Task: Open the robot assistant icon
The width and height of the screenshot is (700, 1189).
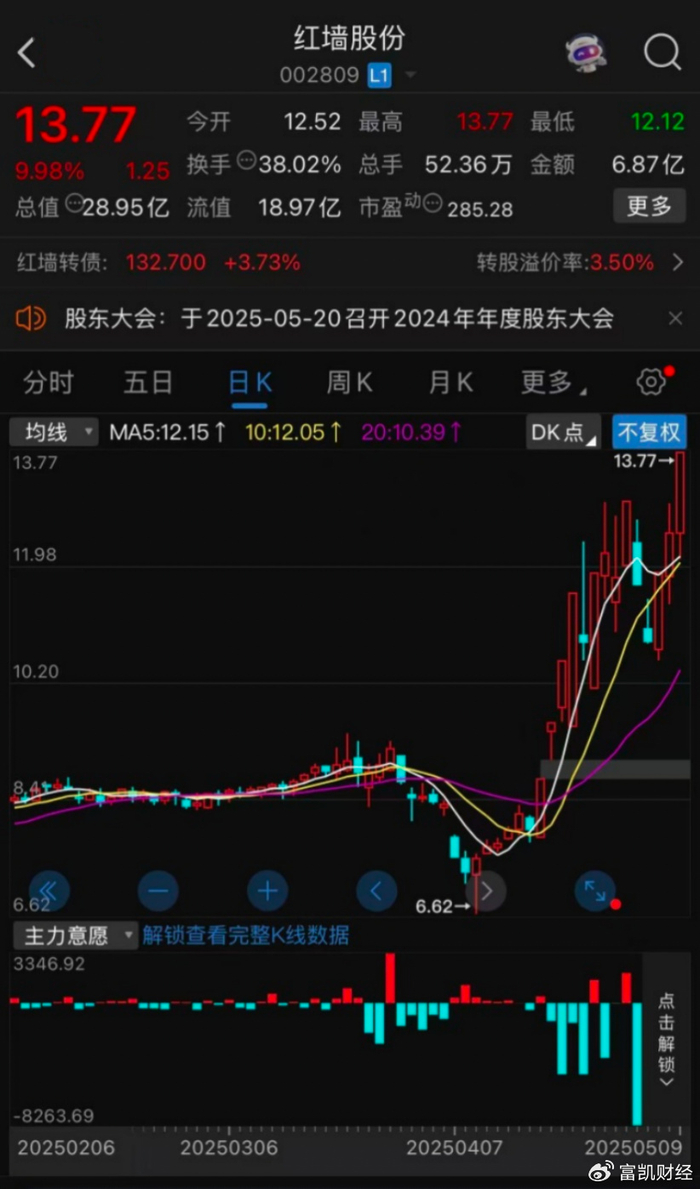Action: [x=586, y=52]
